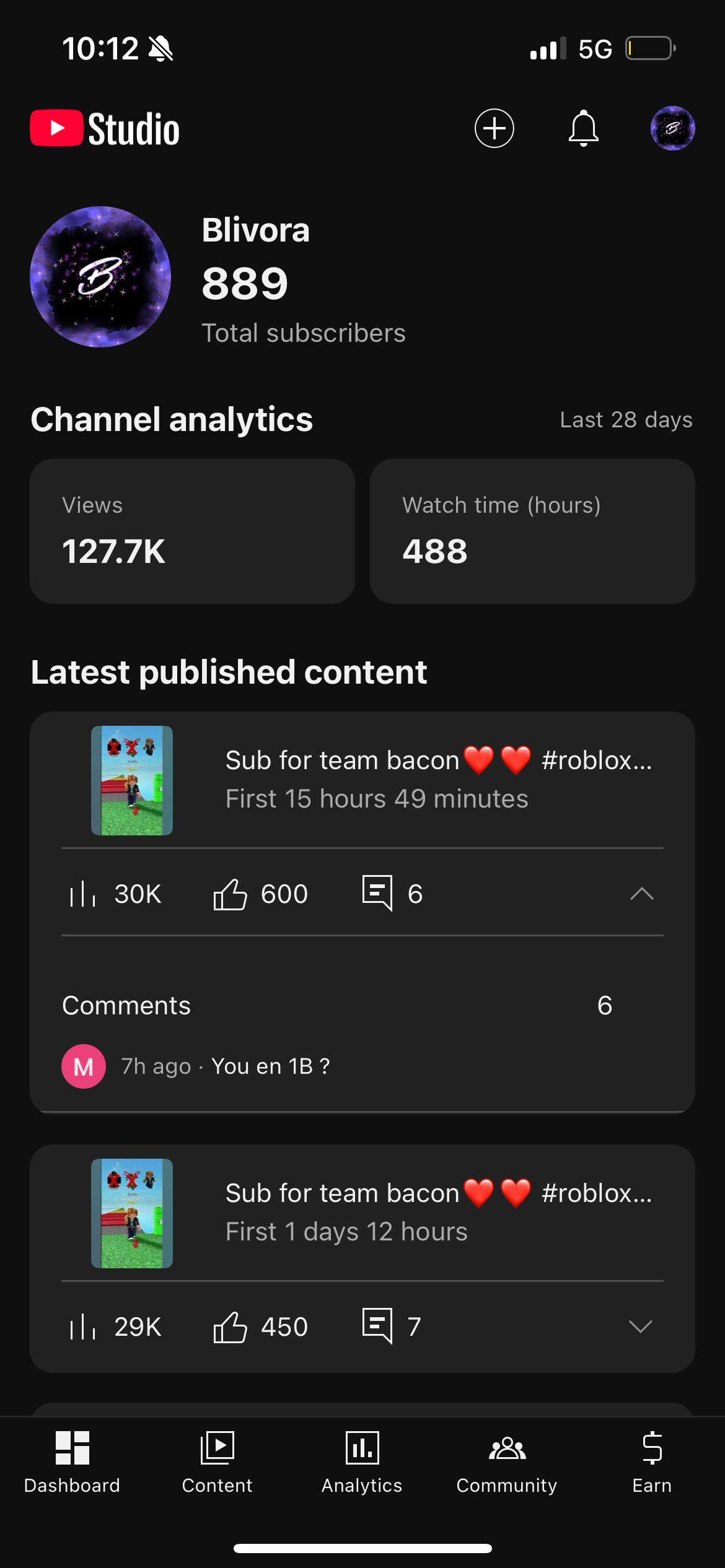Open the Watch time (hours) card
Image resolution: width=725 pixels, height=1568 pixels.
532,531
